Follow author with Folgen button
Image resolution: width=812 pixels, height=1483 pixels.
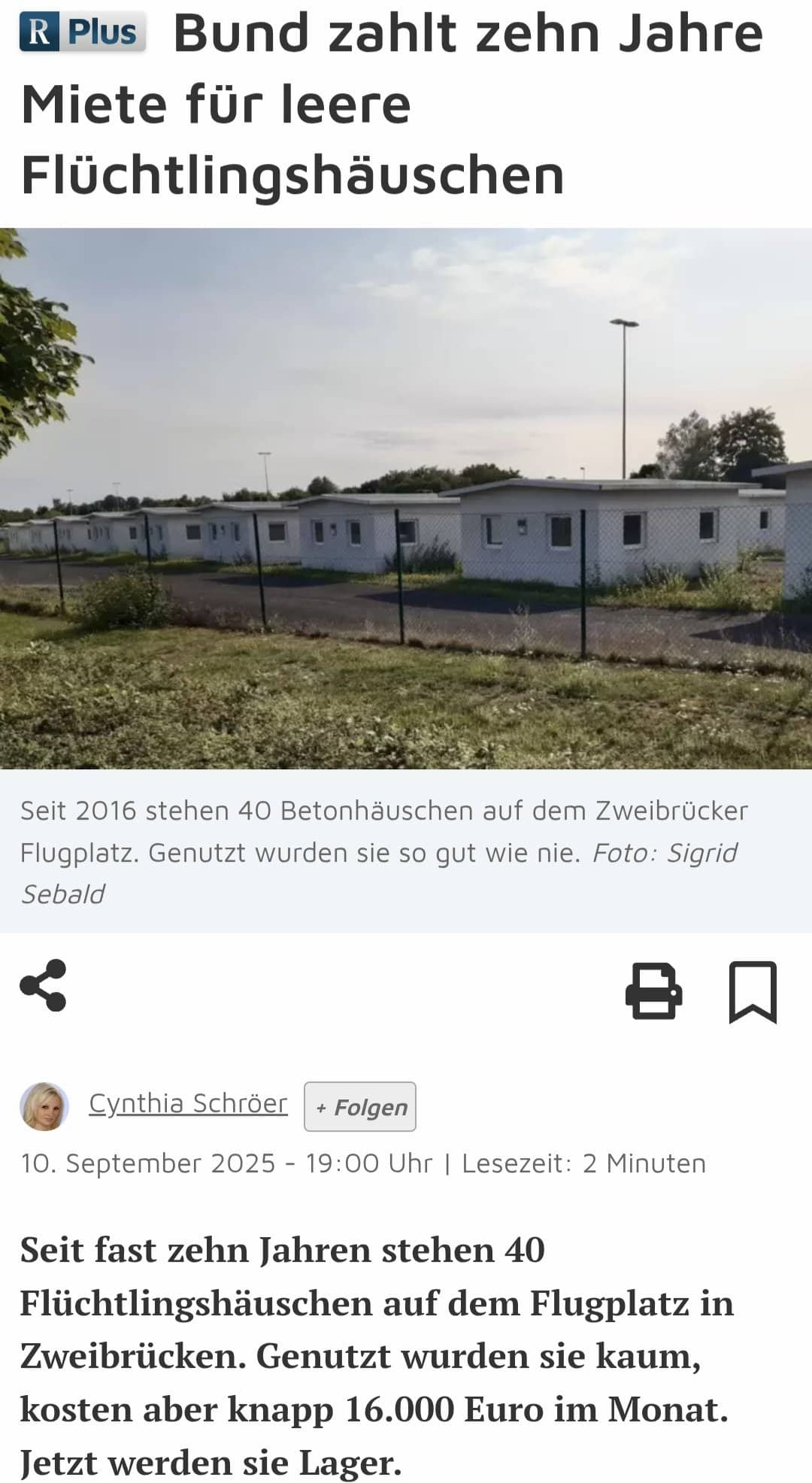[360, 1107]
